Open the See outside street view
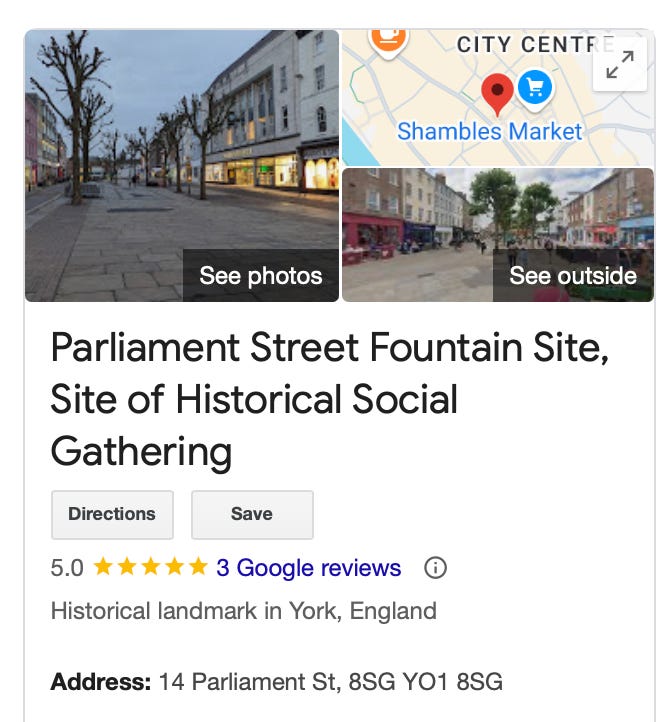The height and width of the screenshot is (722, 662). tap(572, 275)
